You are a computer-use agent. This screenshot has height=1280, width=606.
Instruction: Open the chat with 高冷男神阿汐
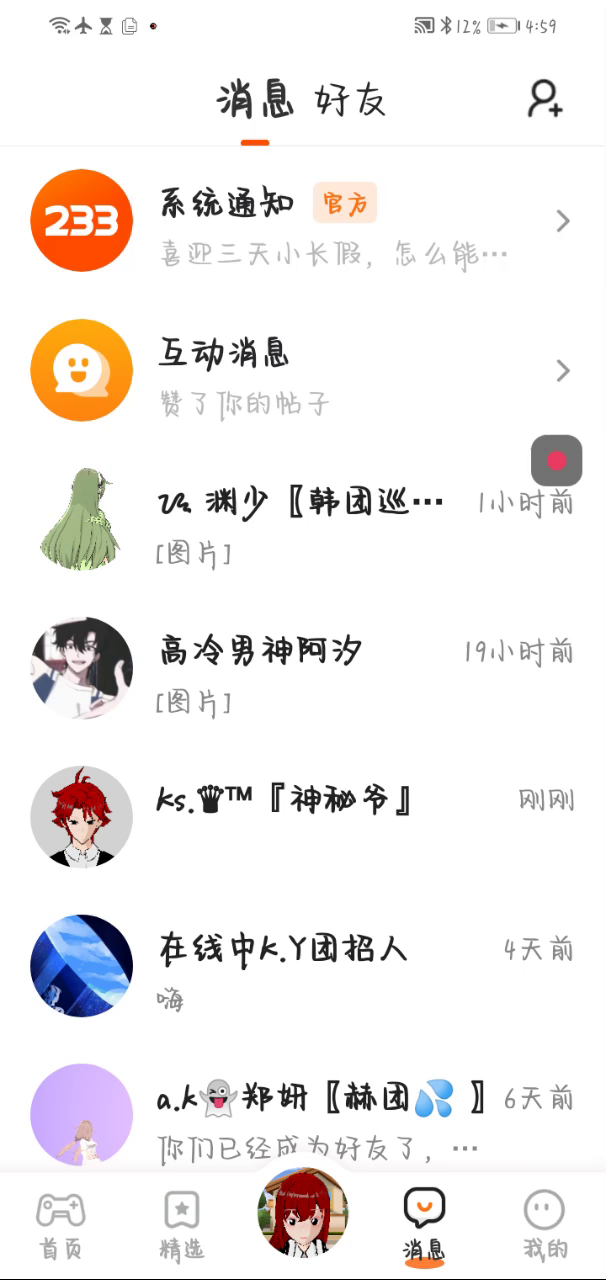300,670
